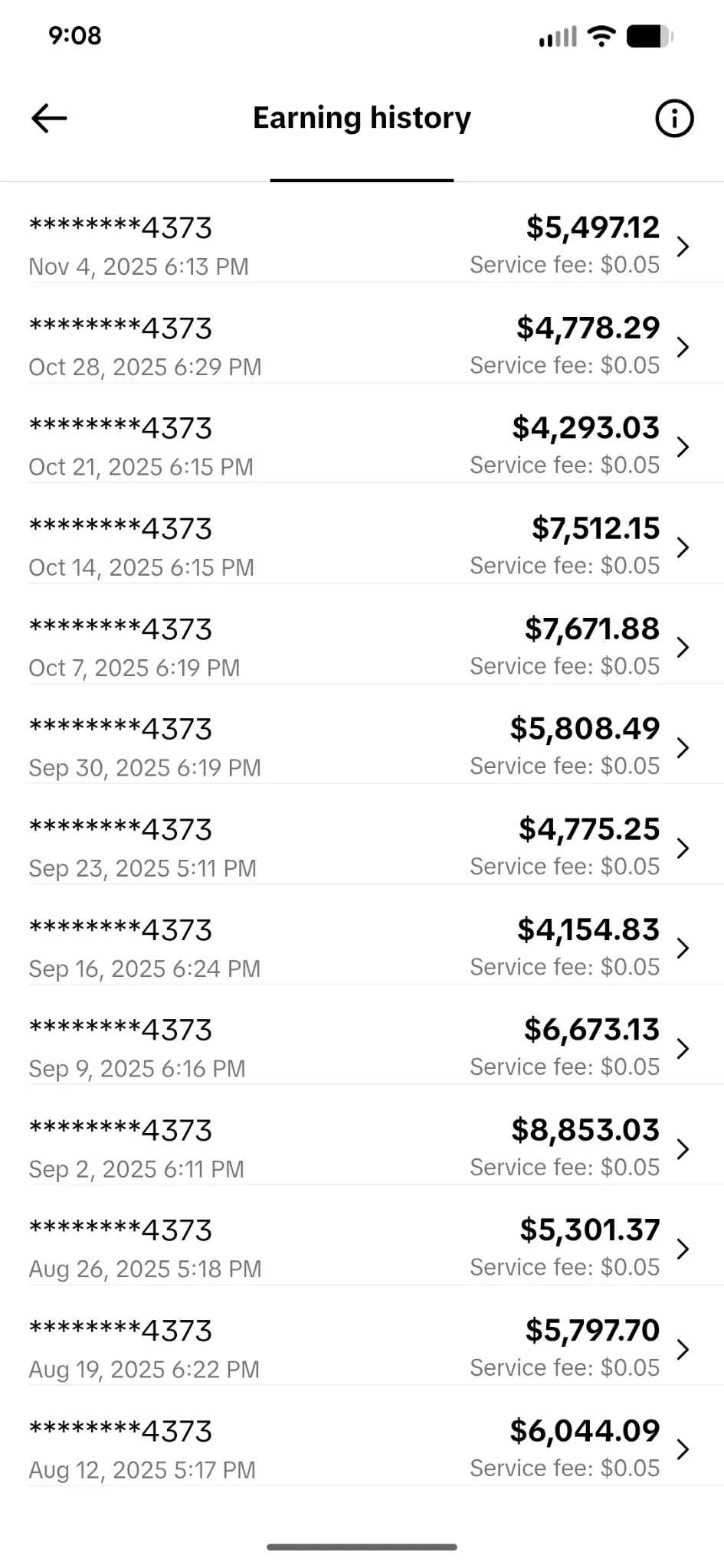
Task: Expand the Aug 12 payout chevron
Action: (684, 1449)
